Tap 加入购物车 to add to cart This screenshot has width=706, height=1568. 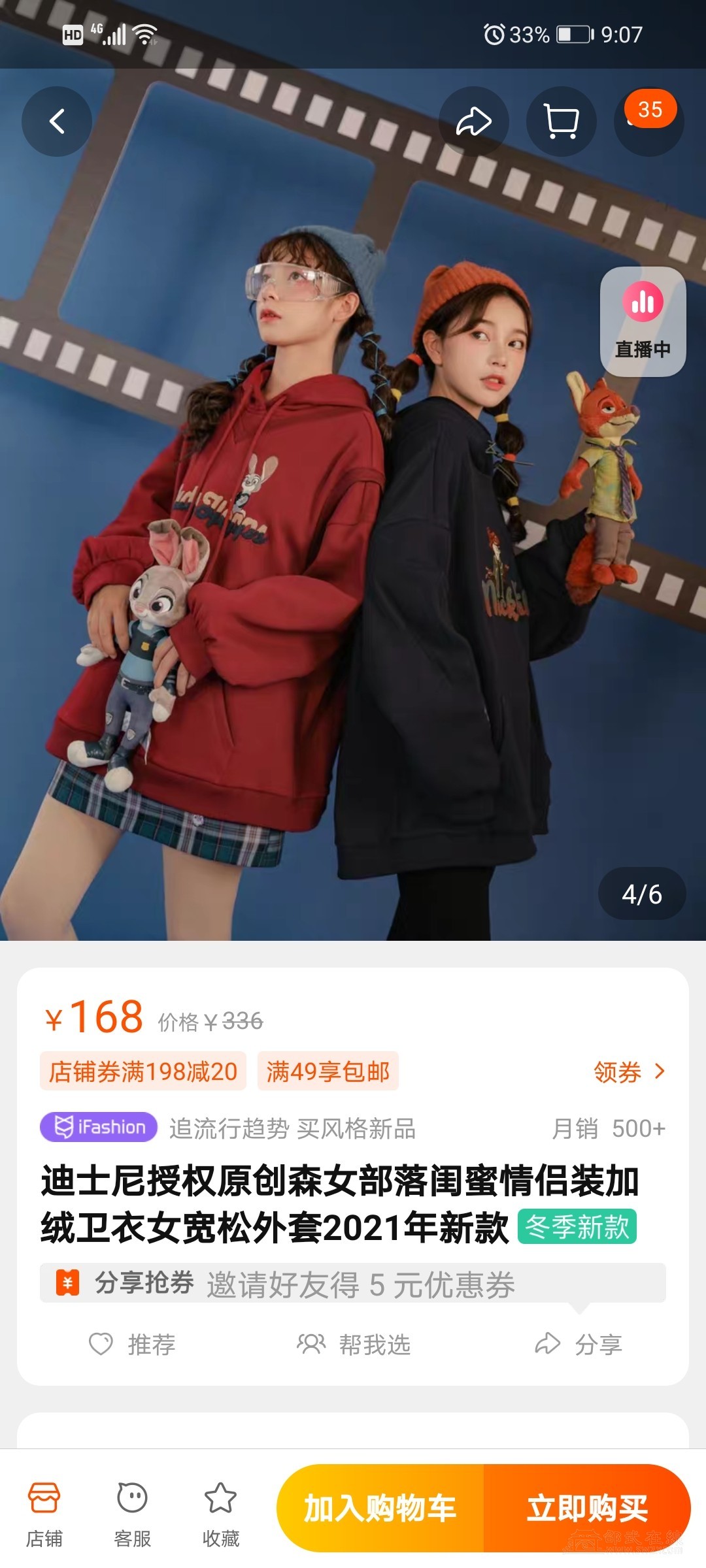pyautogui.click(x=380, y=1509)
